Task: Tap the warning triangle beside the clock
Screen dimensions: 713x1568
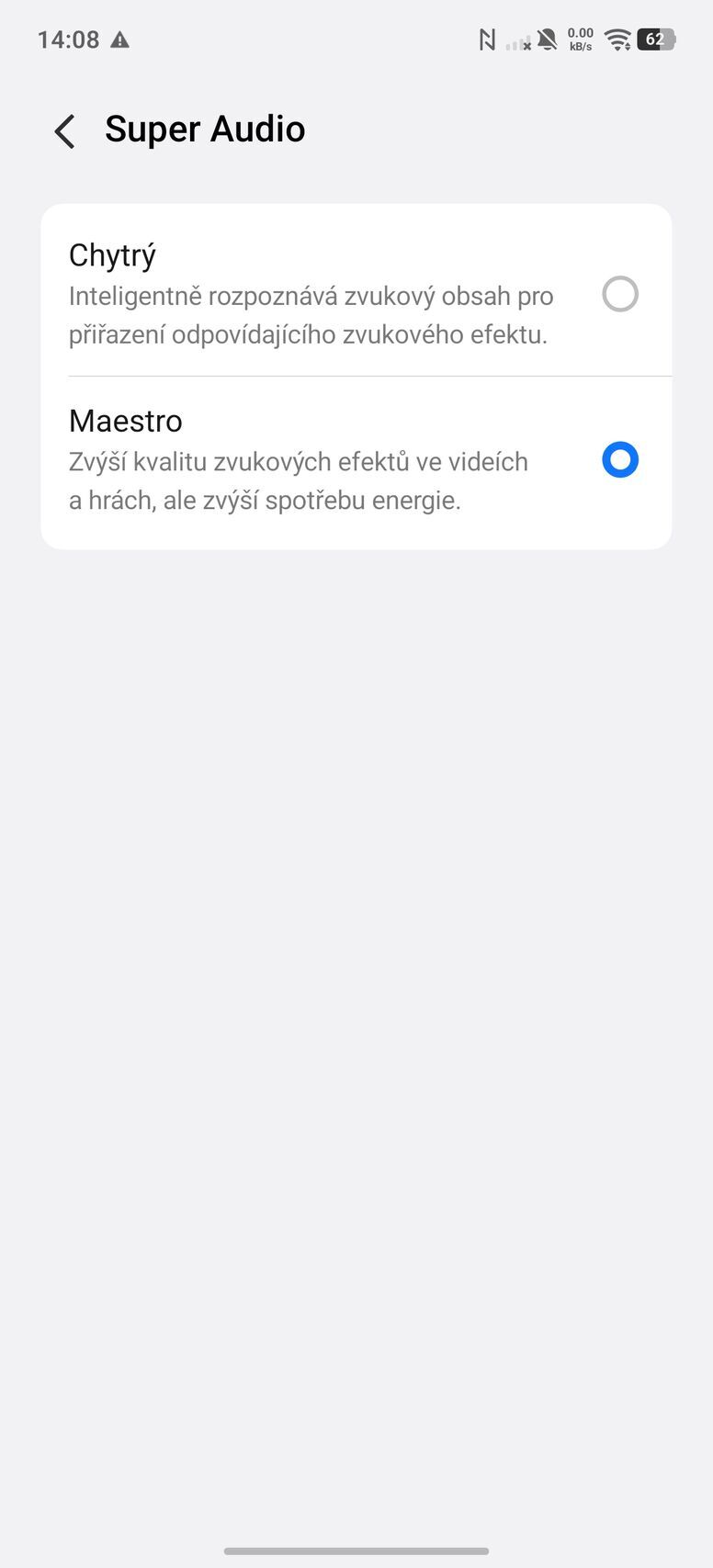Action: point(120,39)
